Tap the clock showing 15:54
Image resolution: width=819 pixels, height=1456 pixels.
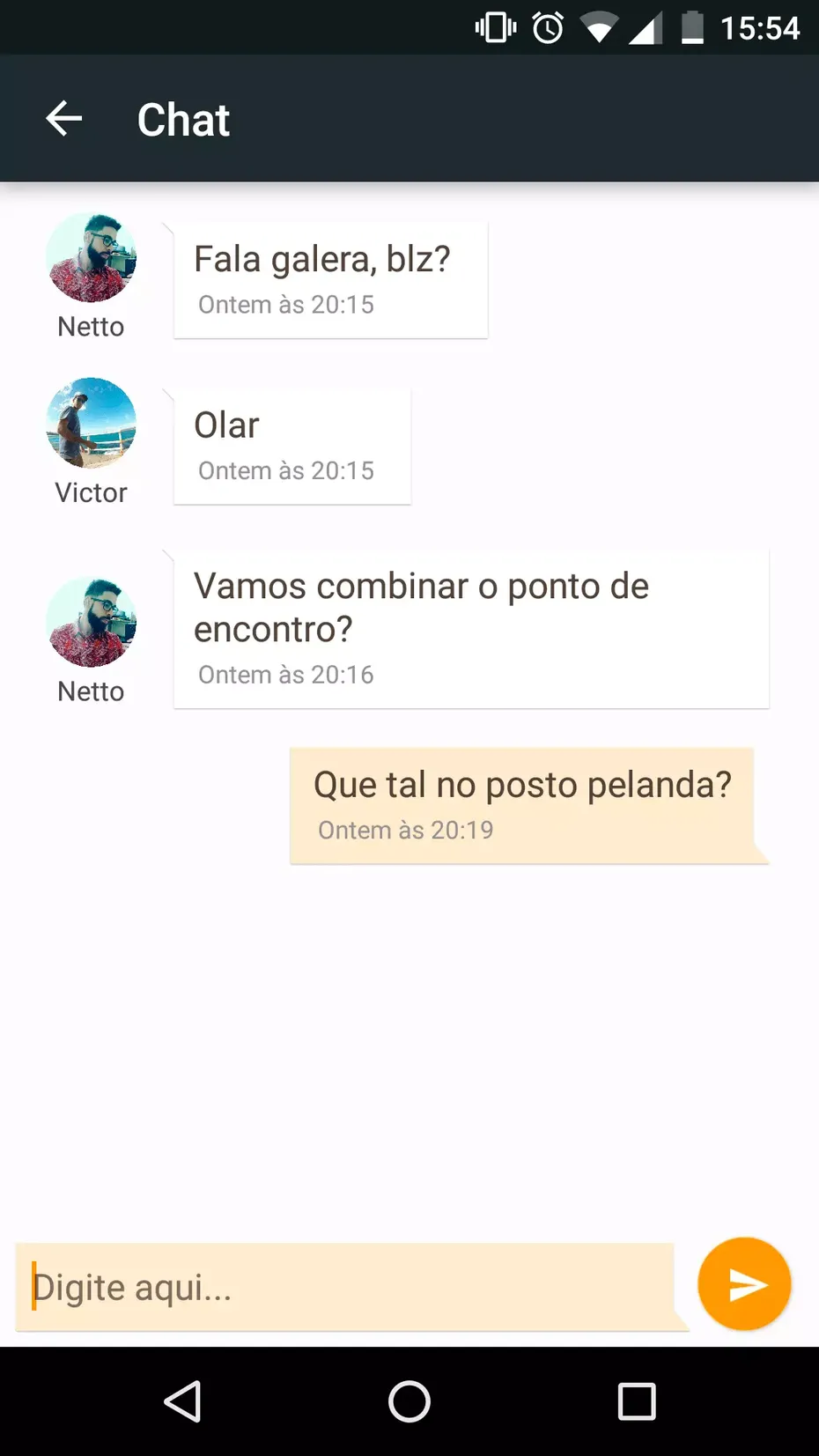pos(757,26)
